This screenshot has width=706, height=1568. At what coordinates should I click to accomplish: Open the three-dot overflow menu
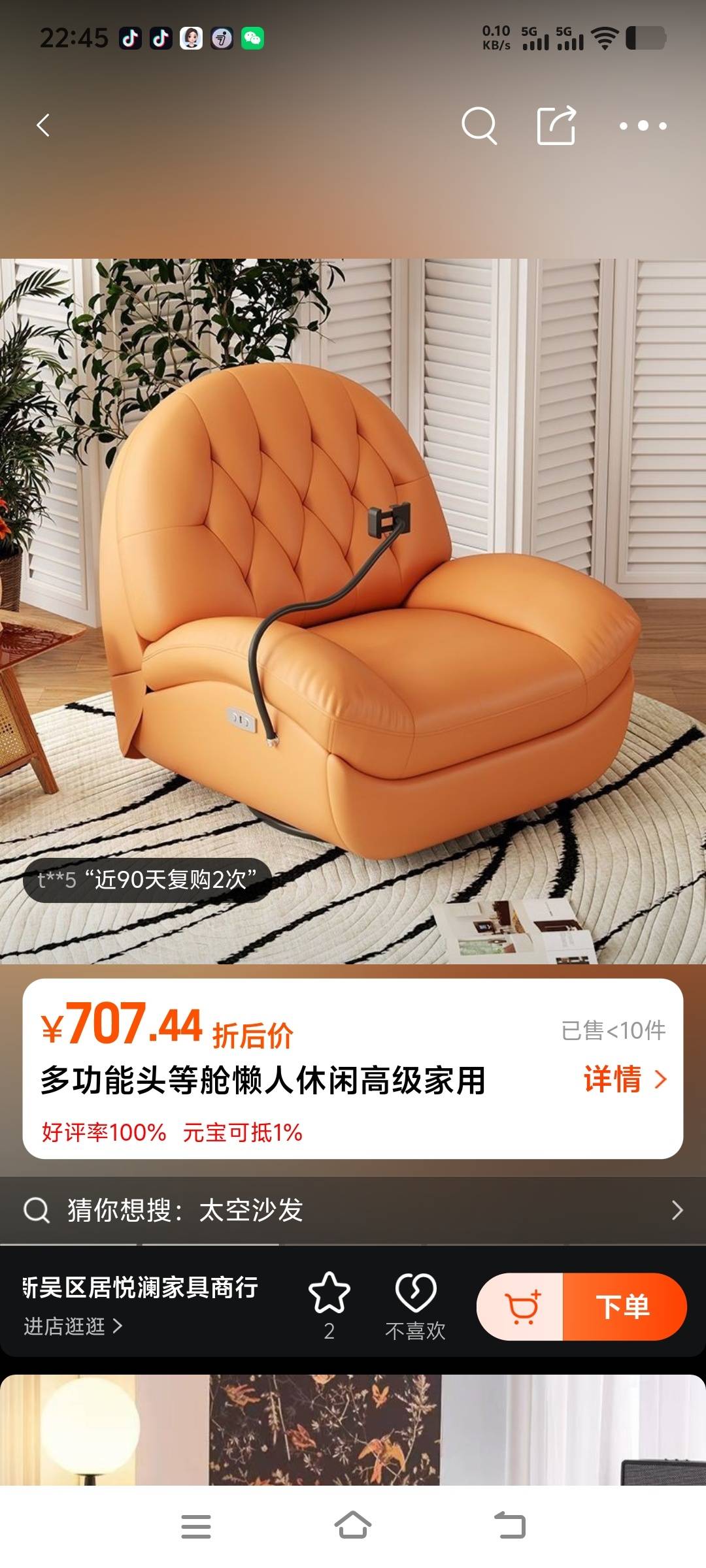(643, 125)
